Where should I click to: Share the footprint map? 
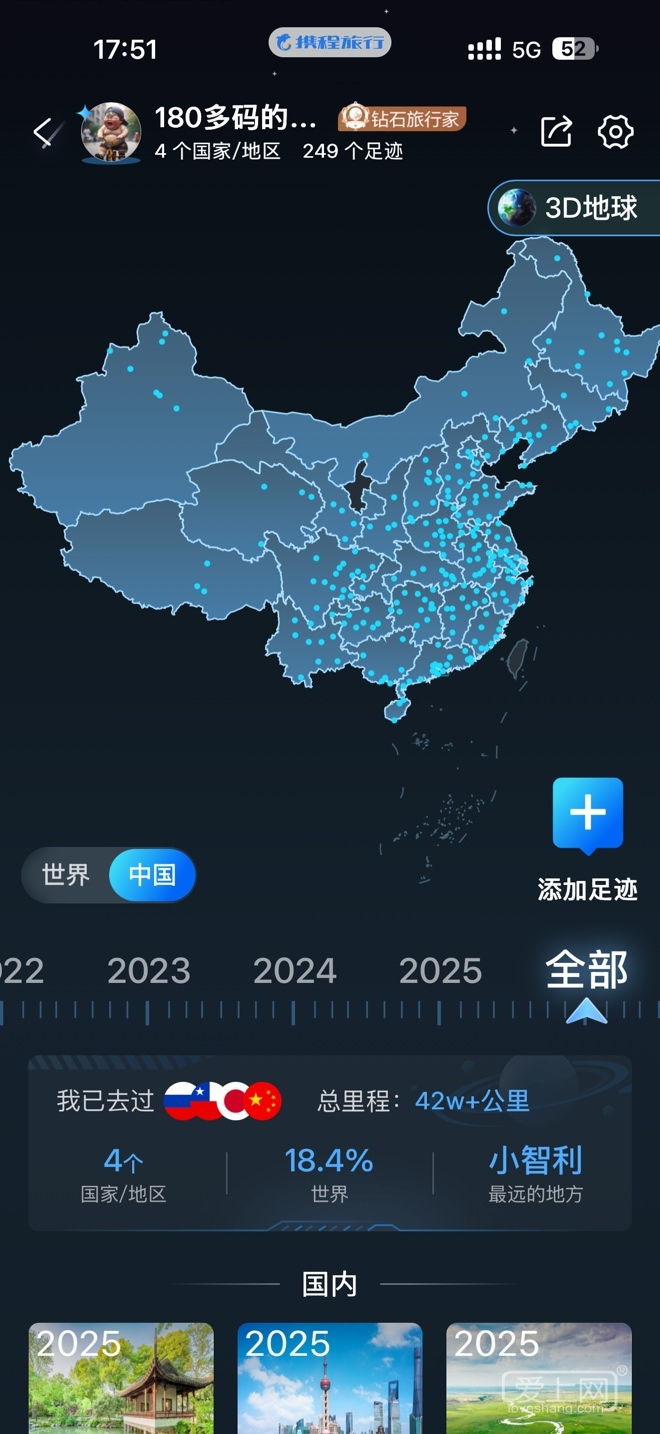[x=556, y=132]
